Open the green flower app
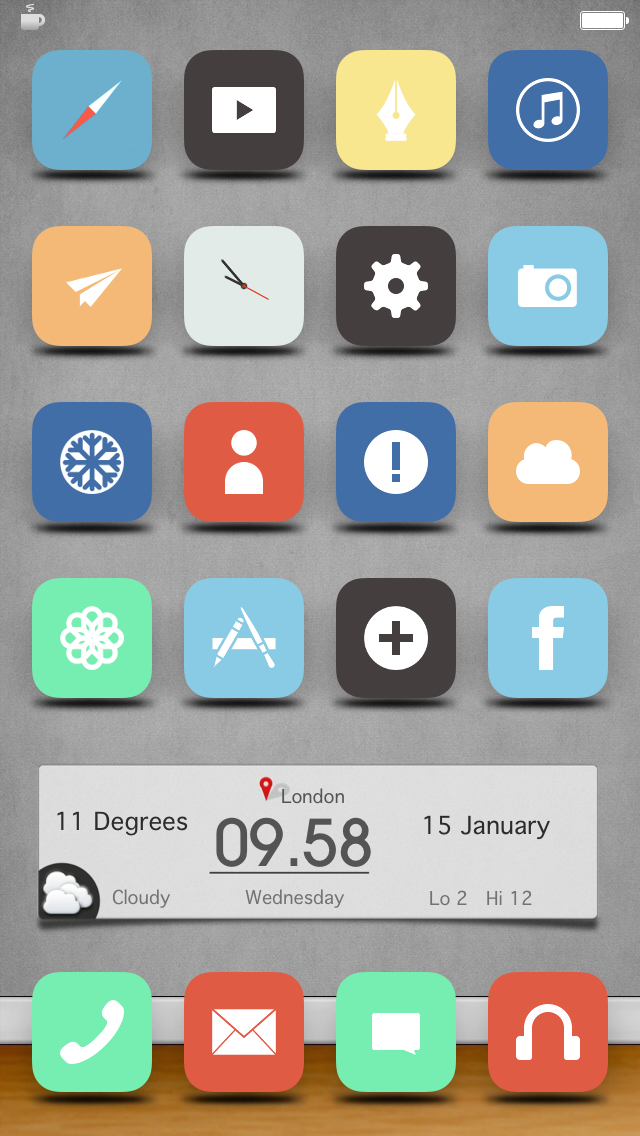 (92, 638)
